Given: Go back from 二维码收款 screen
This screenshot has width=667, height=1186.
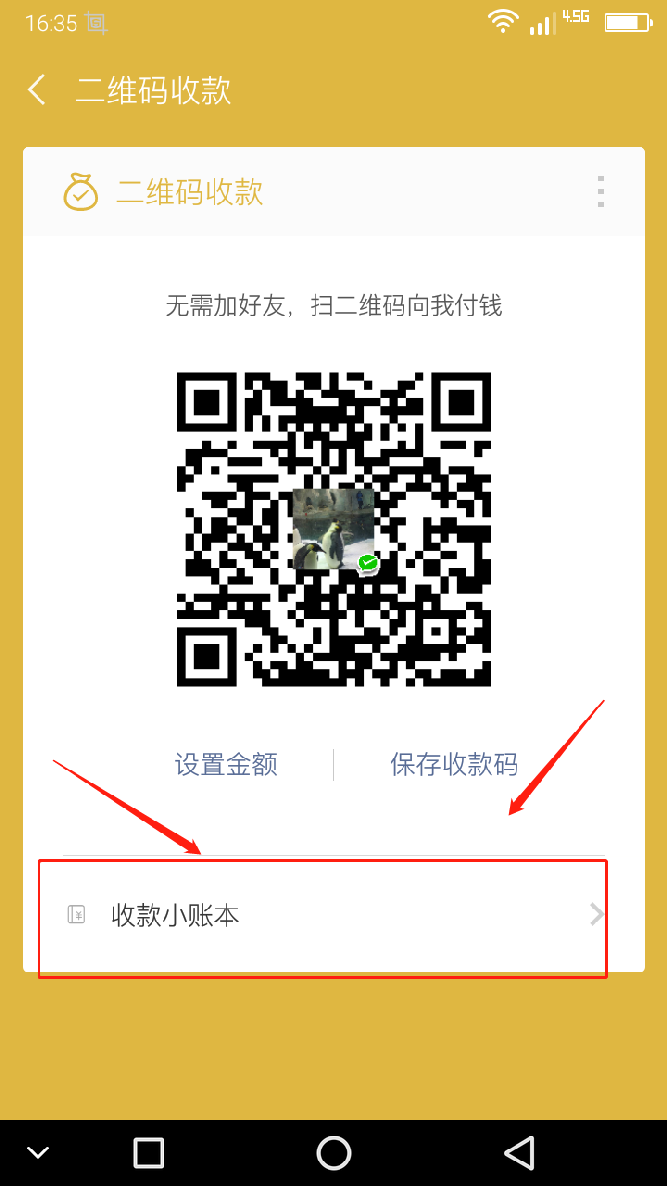Looking at the screenshot, I should 37,90.
